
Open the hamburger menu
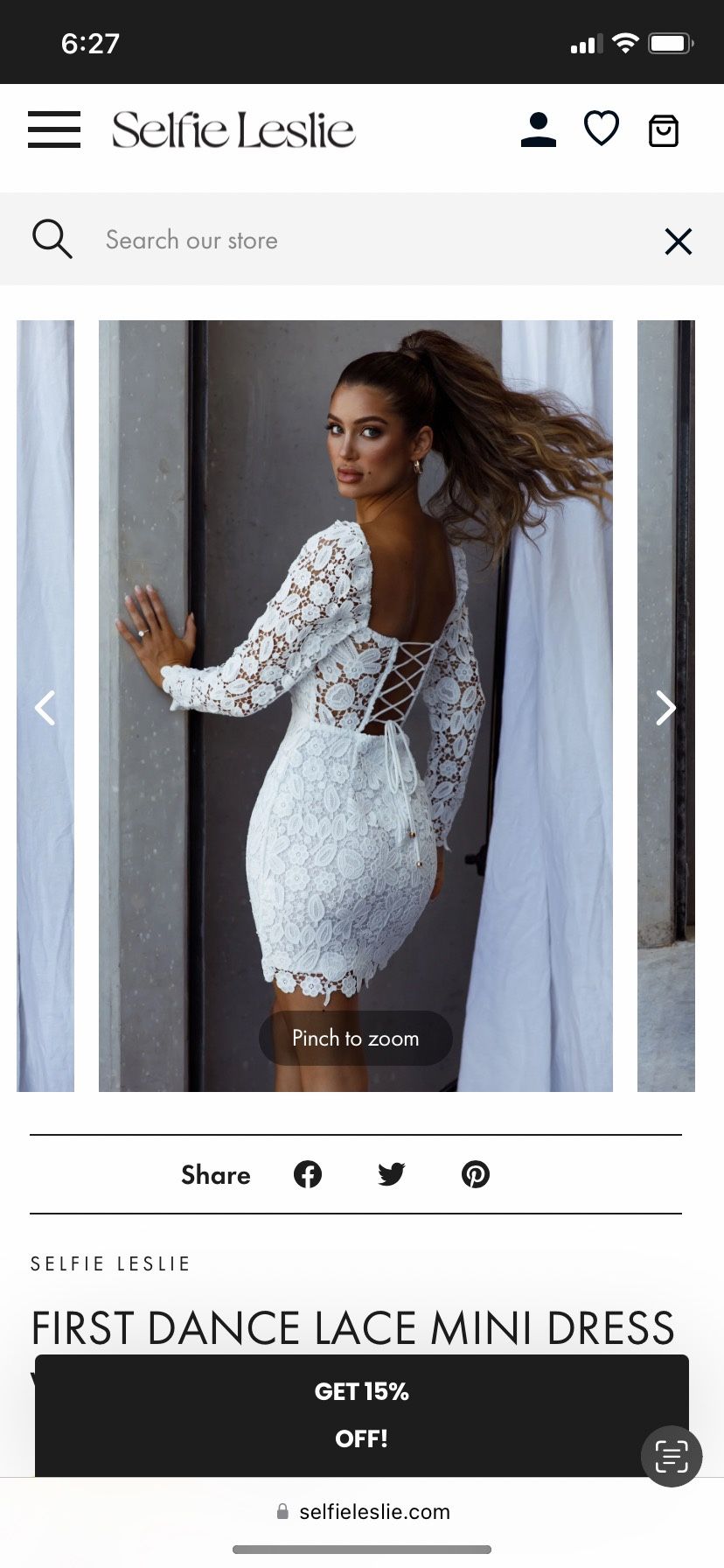54,129
